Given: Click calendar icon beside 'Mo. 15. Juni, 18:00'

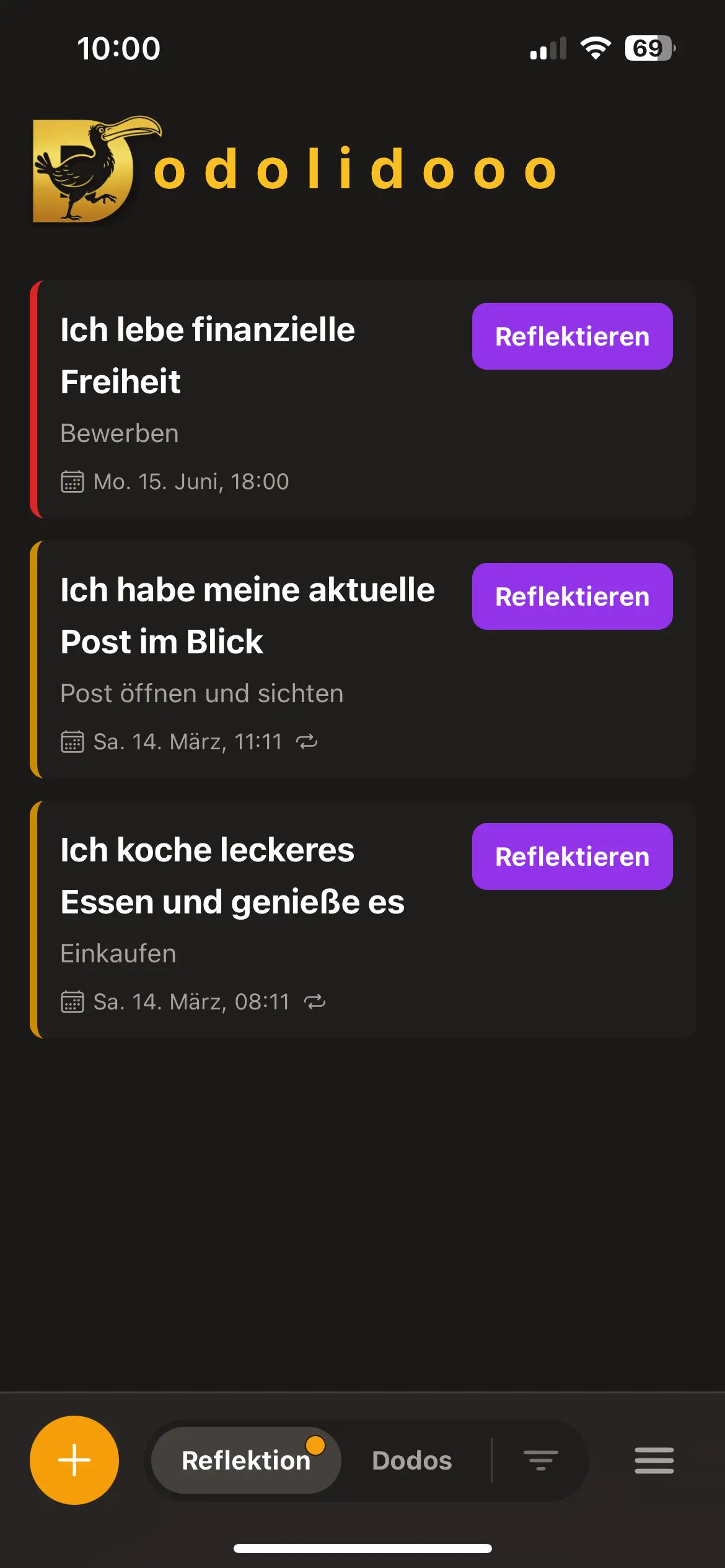Looking at the screenshot, I should 71,481.
